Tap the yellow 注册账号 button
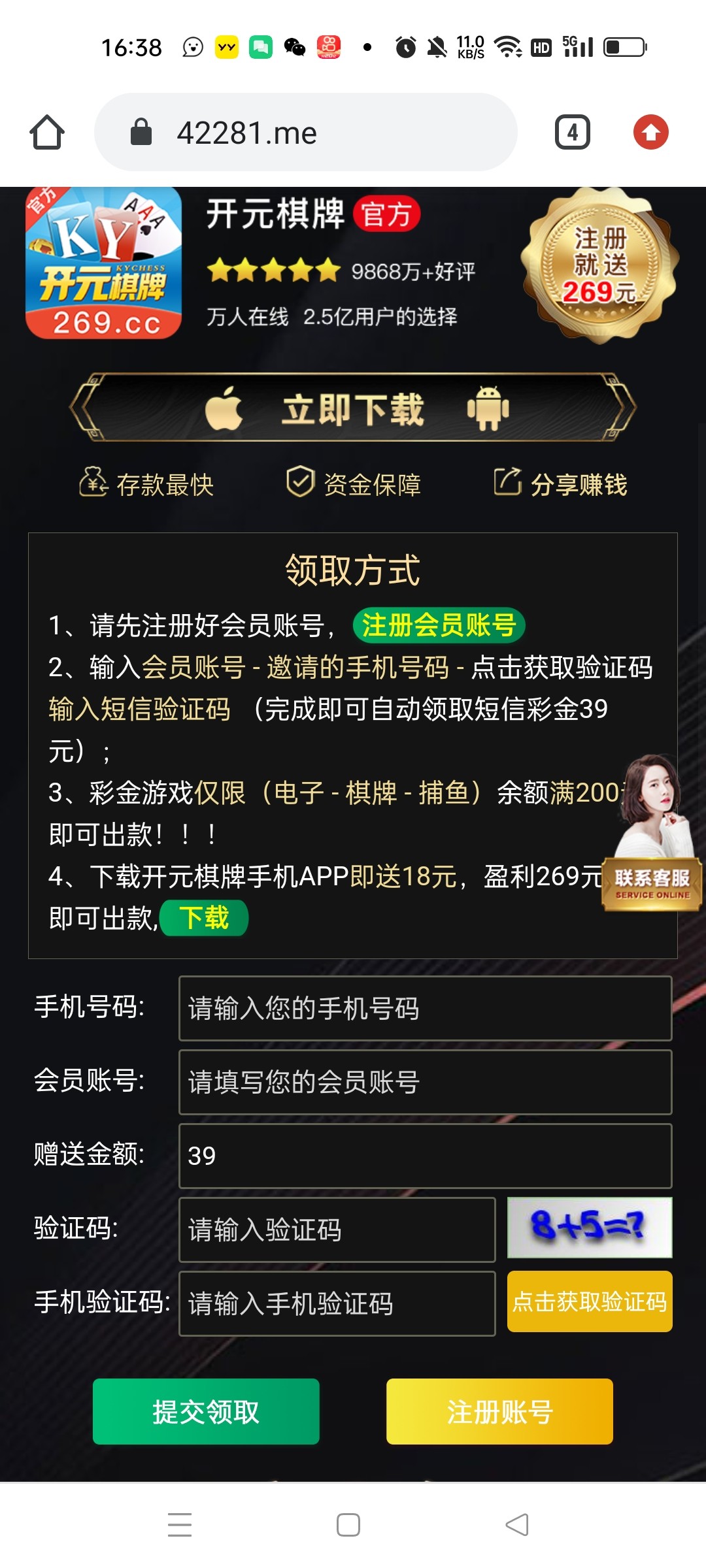This screenshot has height=1568, width=706. pyautogui.click(x=499, y=1411)
